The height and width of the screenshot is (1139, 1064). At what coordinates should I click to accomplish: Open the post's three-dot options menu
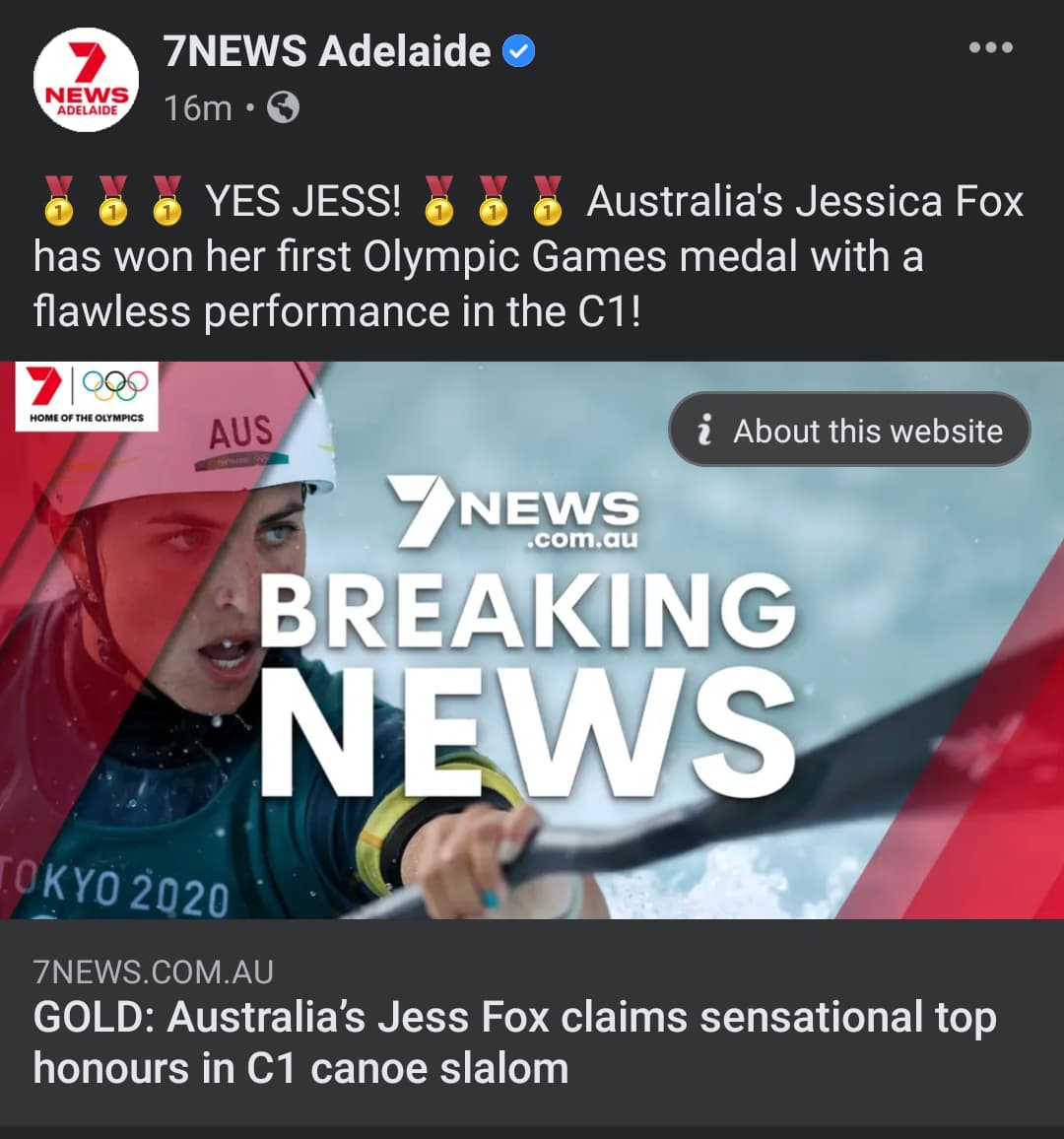pos(990,47)
